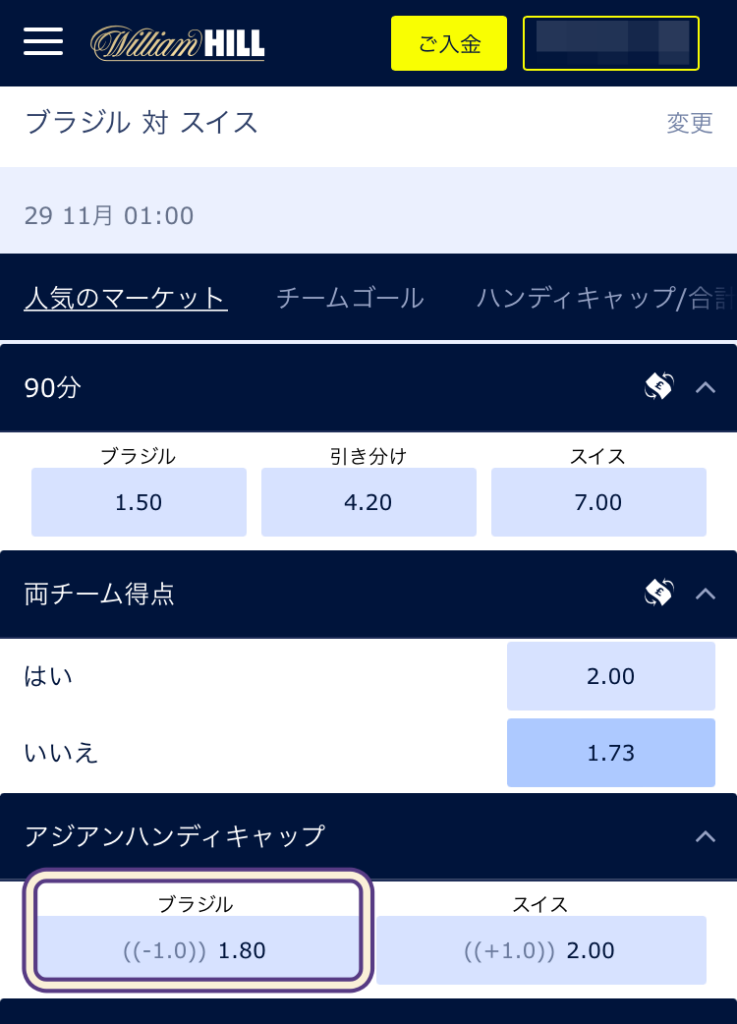This screenshot has height=1024, width=737.
Task: Collapse the 90分 market section
Action: pos(705,387)
